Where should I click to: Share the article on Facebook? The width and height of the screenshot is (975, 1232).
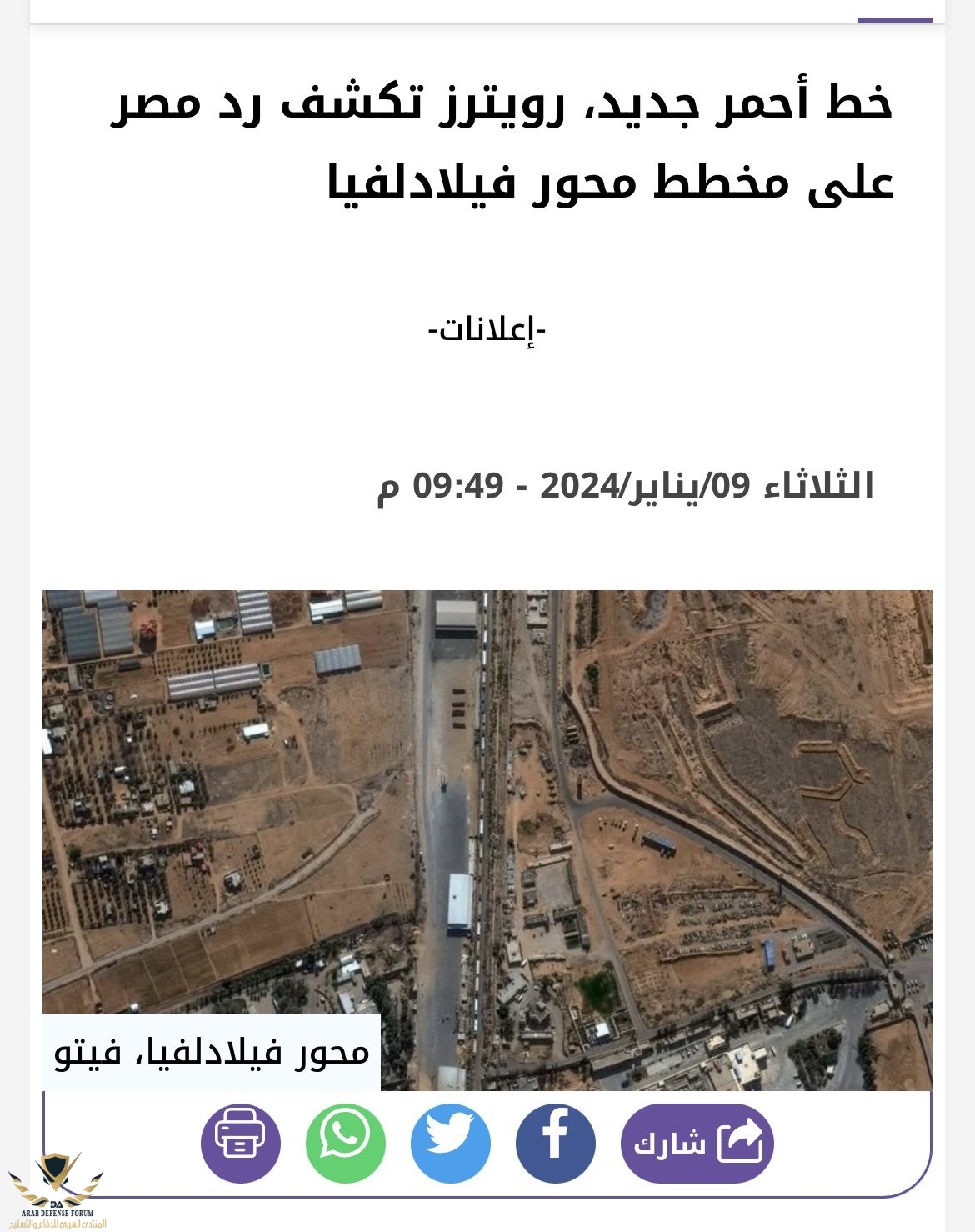click(555, 1143)
